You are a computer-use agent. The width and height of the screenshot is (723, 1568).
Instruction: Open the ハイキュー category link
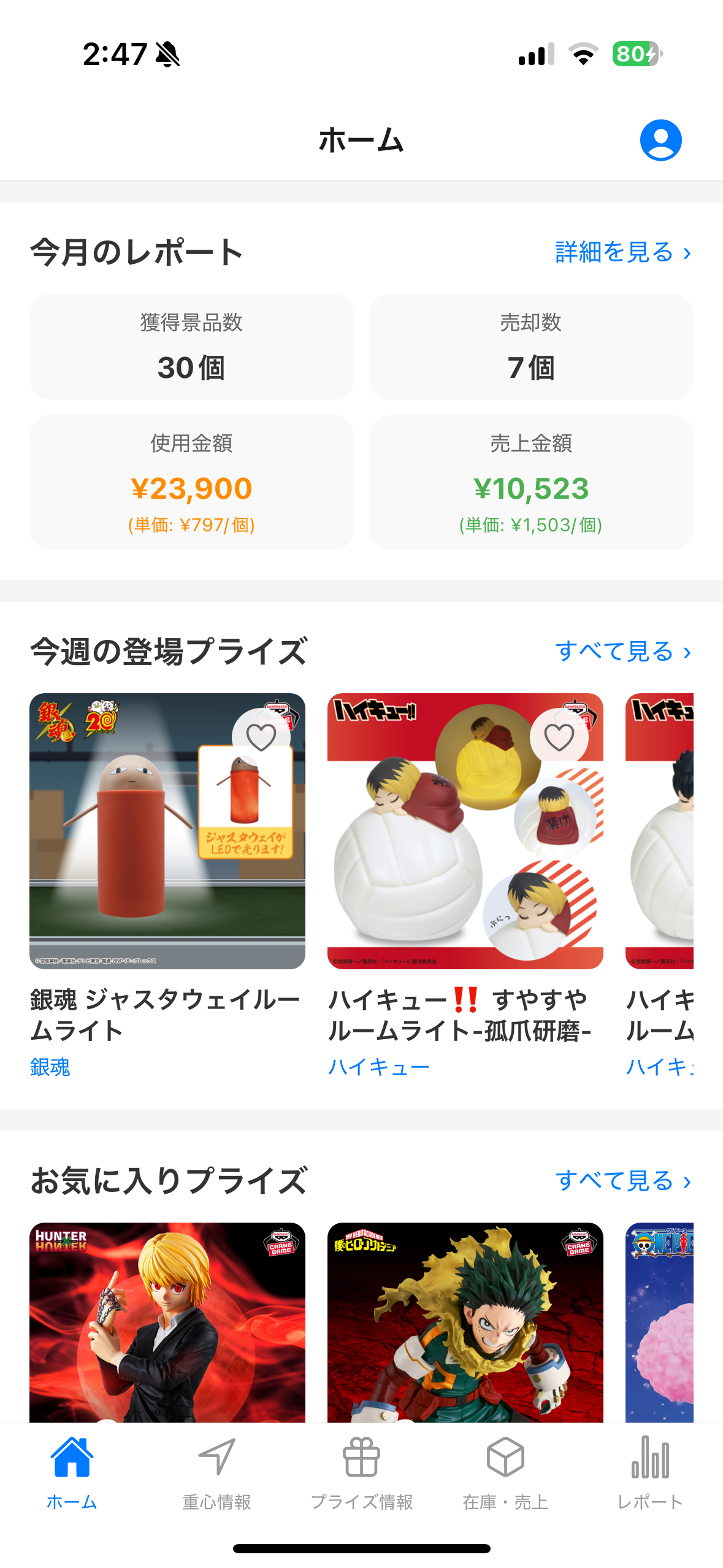click(x=379, y=1066)
